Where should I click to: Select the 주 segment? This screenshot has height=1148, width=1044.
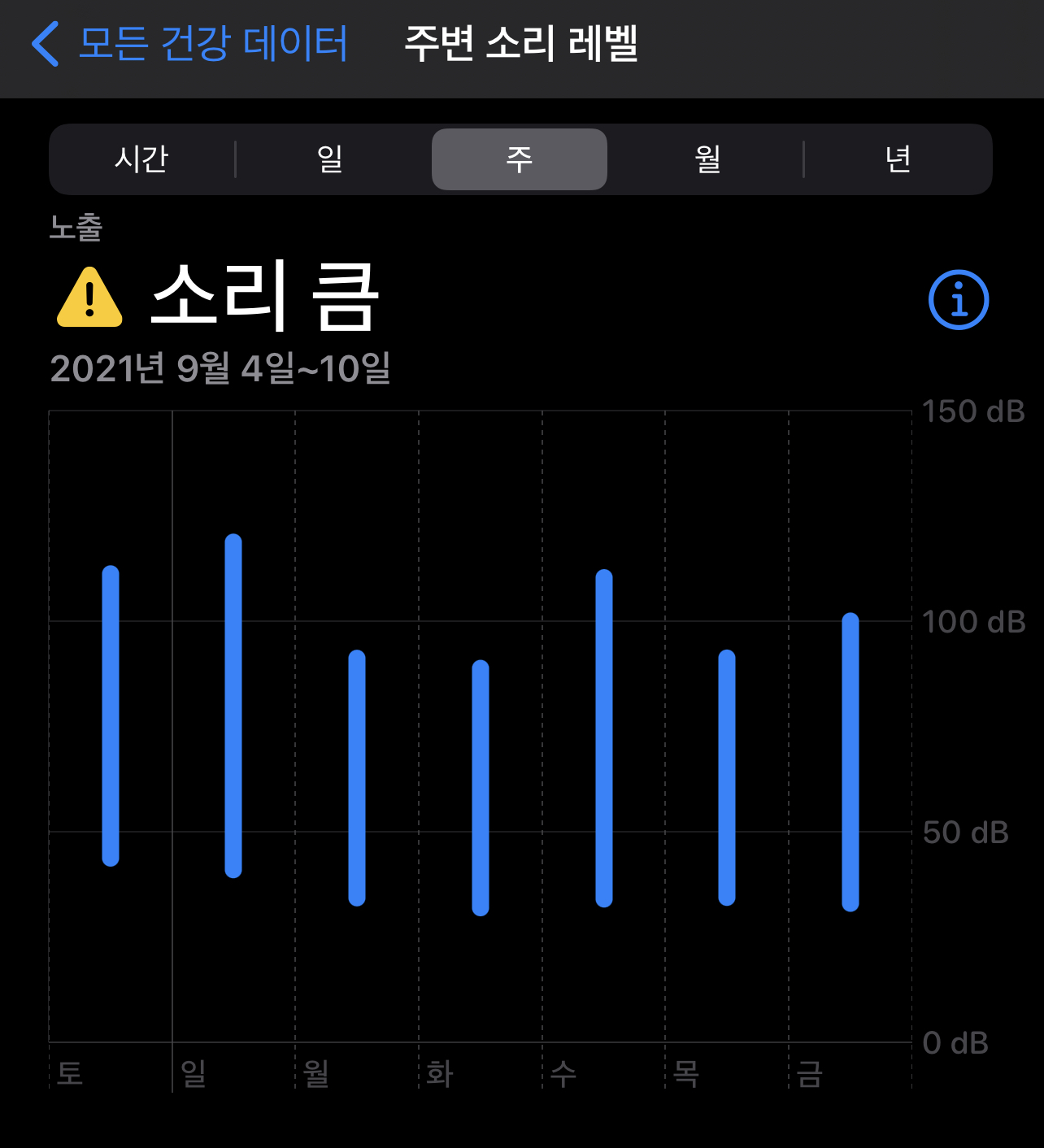[520, 159]
